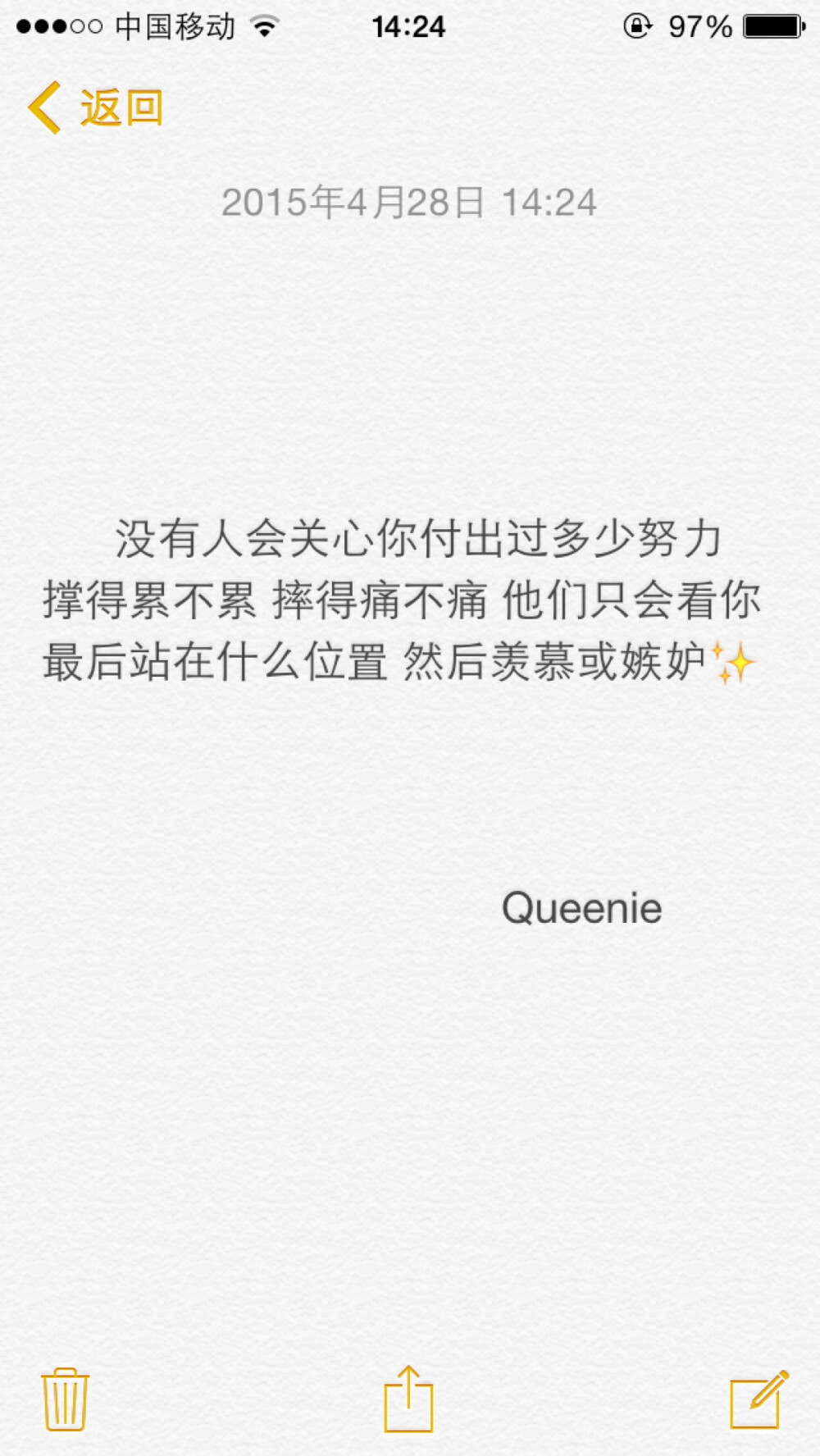Tap the 中国移动 carrier label
The image size is (820, 1456).
[x=177, y=25]
